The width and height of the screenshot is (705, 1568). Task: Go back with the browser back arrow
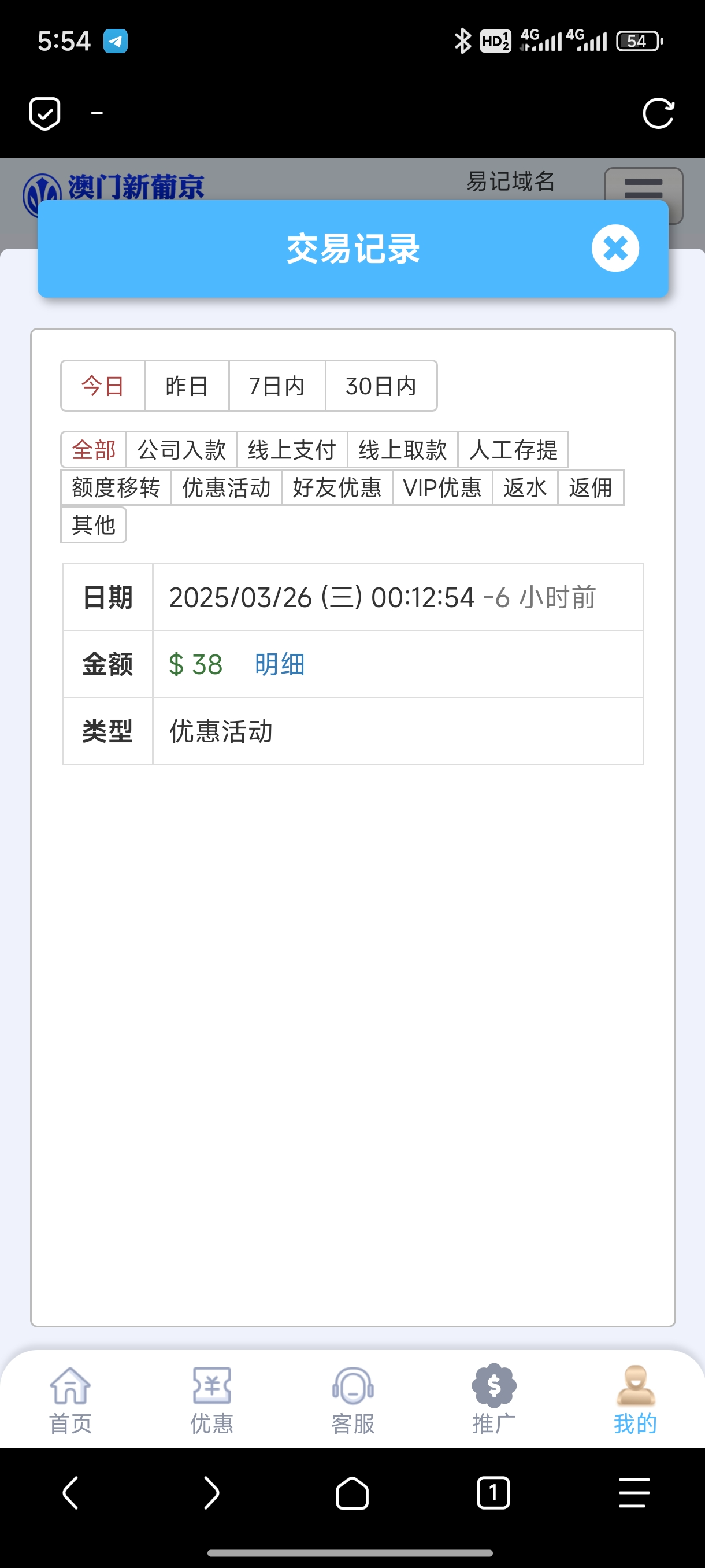(70, 1492)
